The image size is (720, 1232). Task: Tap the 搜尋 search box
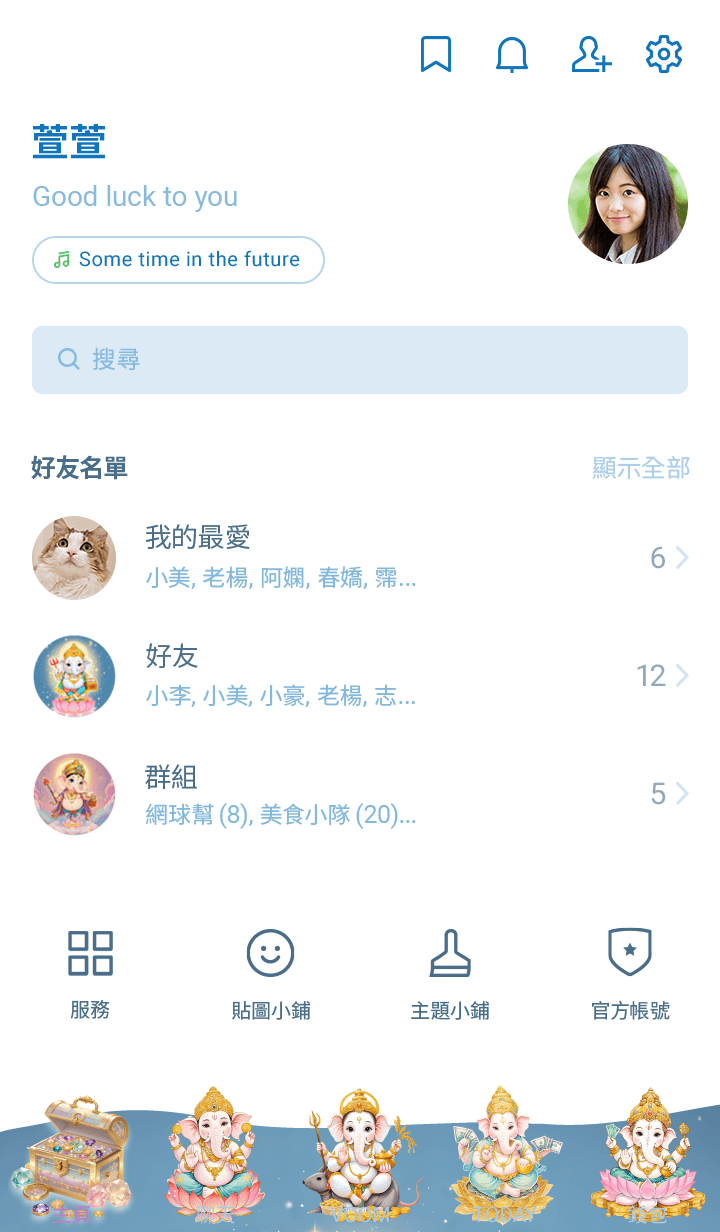[x=360, y=360]
